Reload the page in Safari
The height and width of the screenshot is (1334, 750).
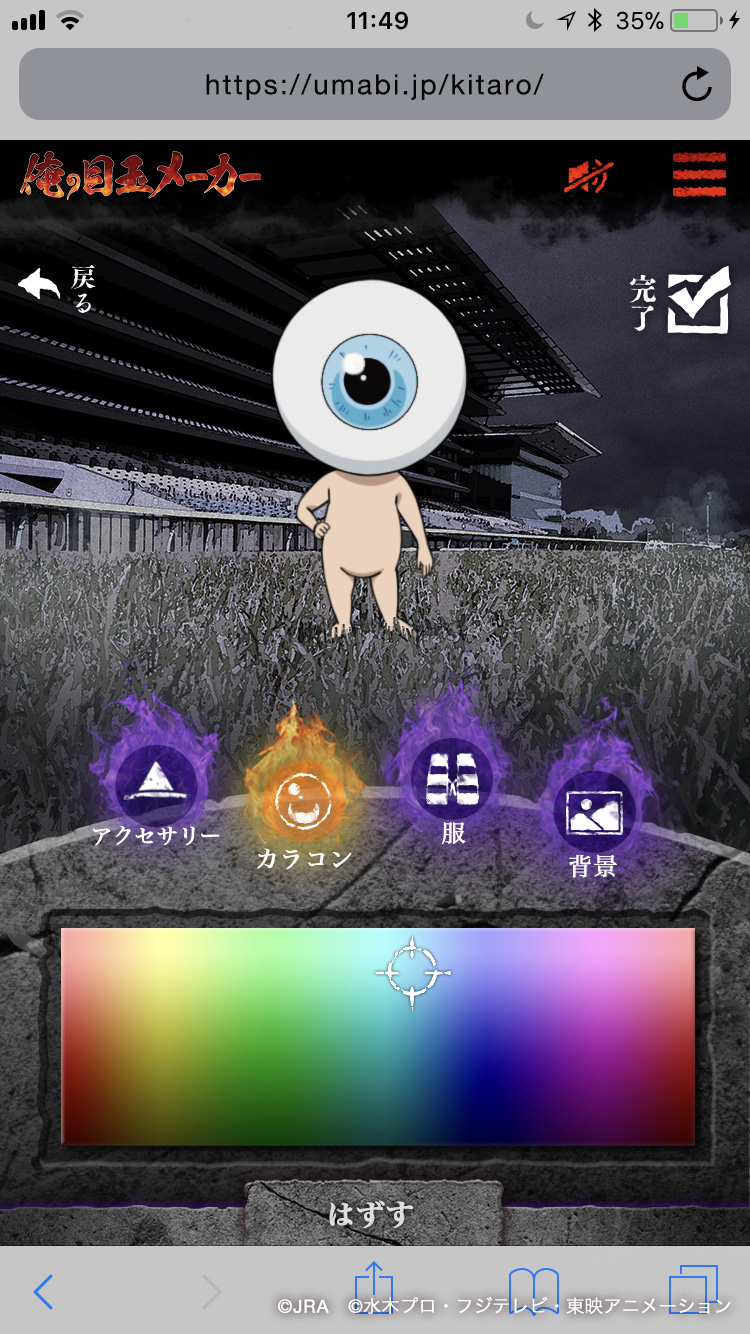click(696, 85)
